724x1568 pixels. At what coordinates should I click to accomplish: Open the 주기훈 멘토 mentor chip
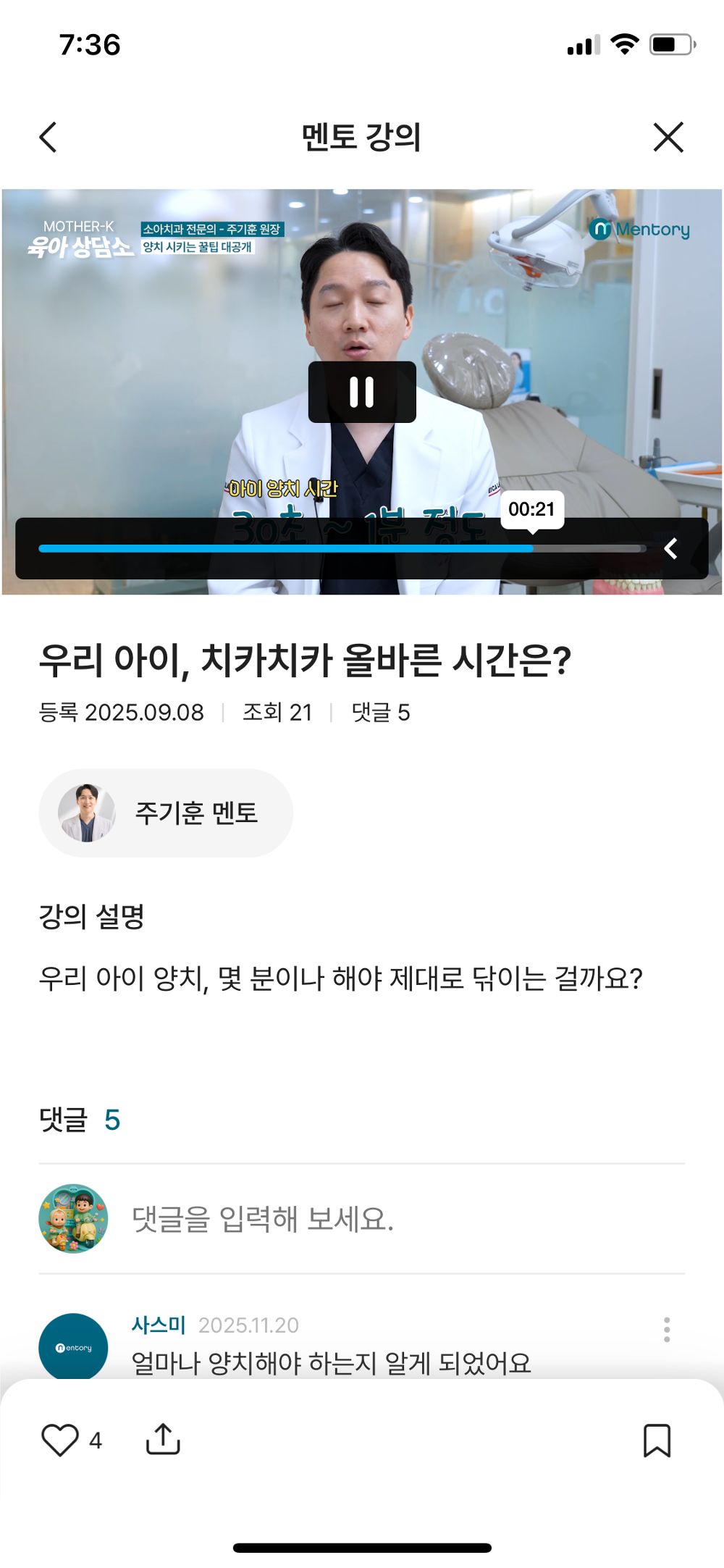[165, 812]
